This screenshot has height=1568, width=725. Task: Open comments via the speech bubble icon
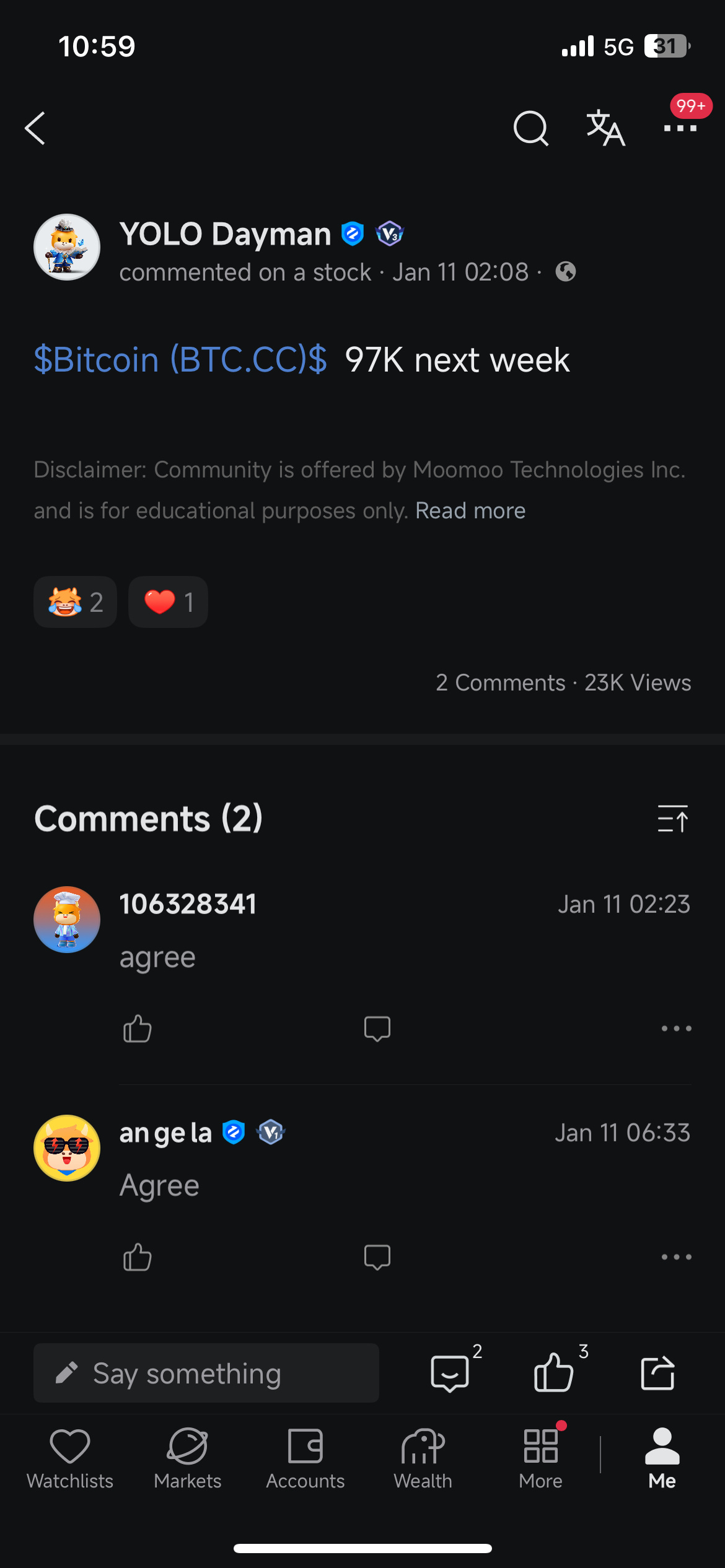coord(451,1372)
